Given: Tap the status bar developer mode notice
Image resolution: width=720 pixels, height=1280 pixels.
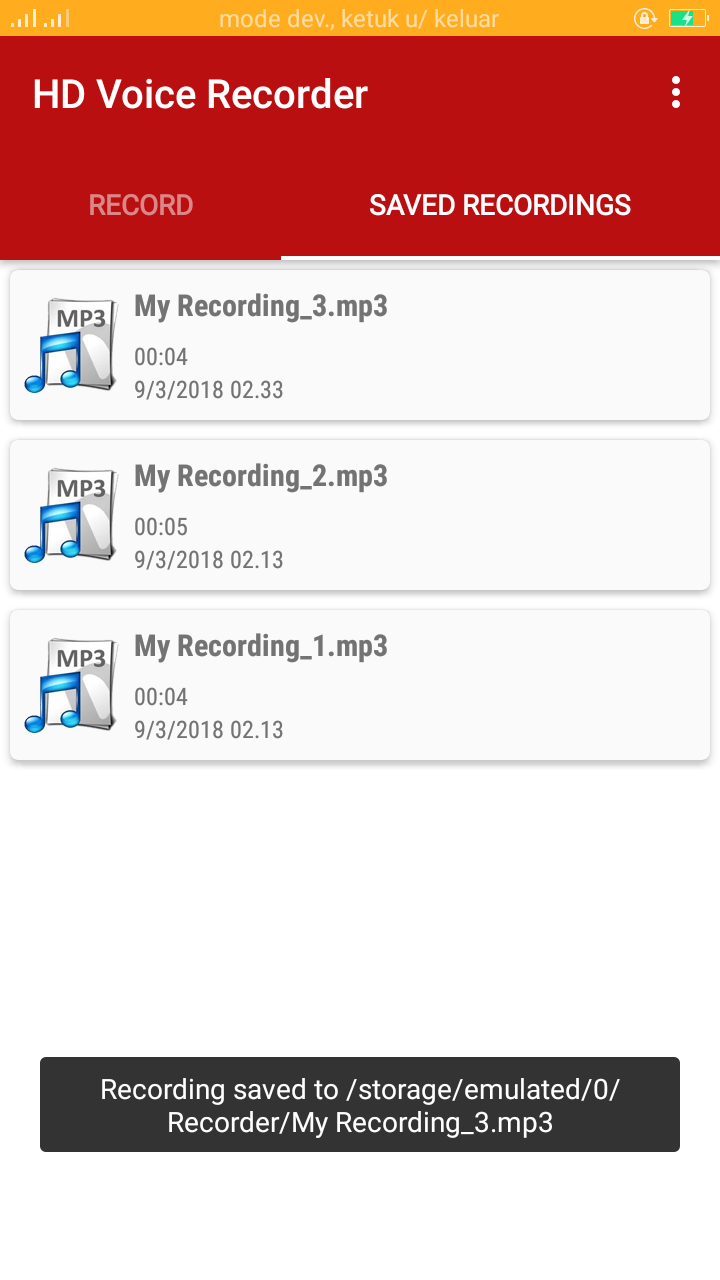Looking at the screenshot, I should pos(360,18).
